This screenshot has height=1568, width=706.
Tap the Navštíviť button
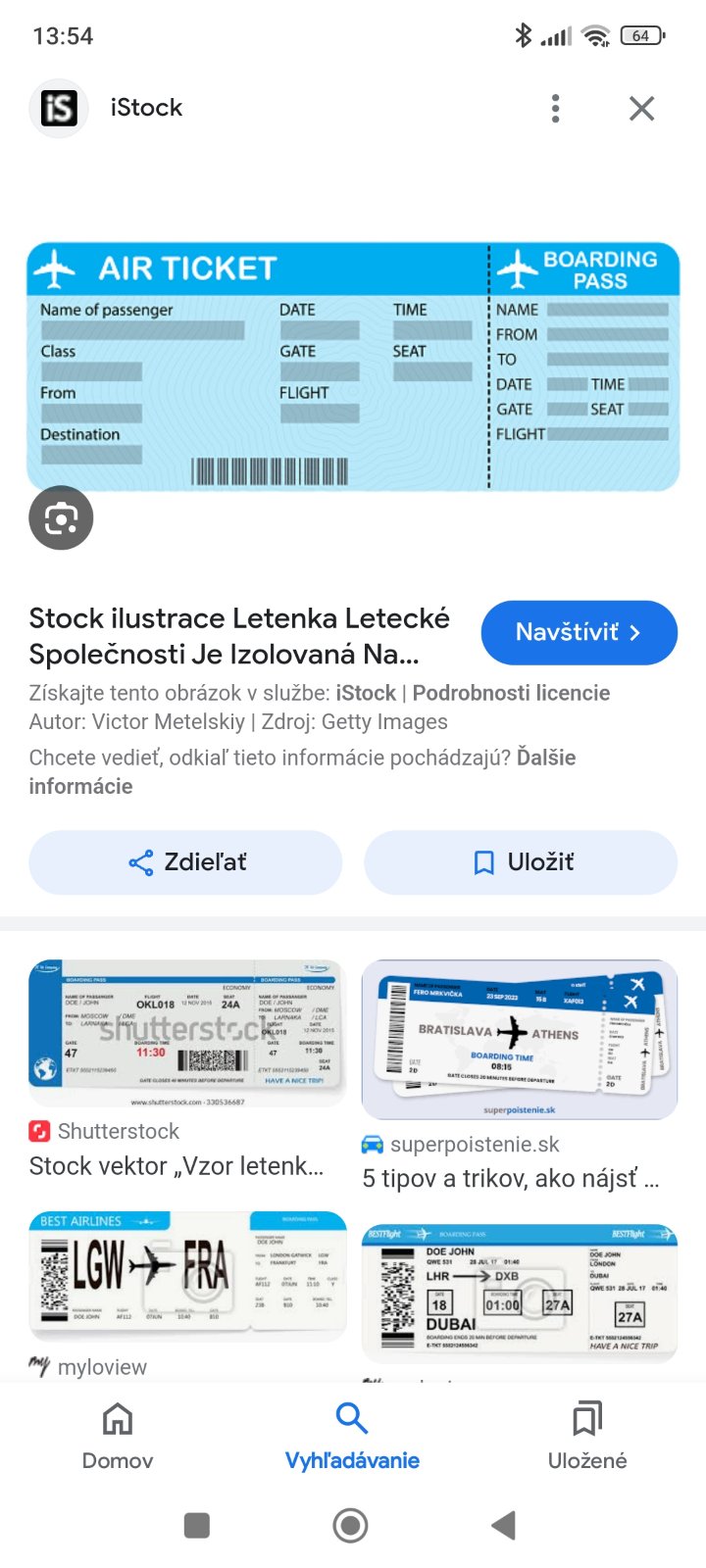pyautogui.click(x=579, y=632)
